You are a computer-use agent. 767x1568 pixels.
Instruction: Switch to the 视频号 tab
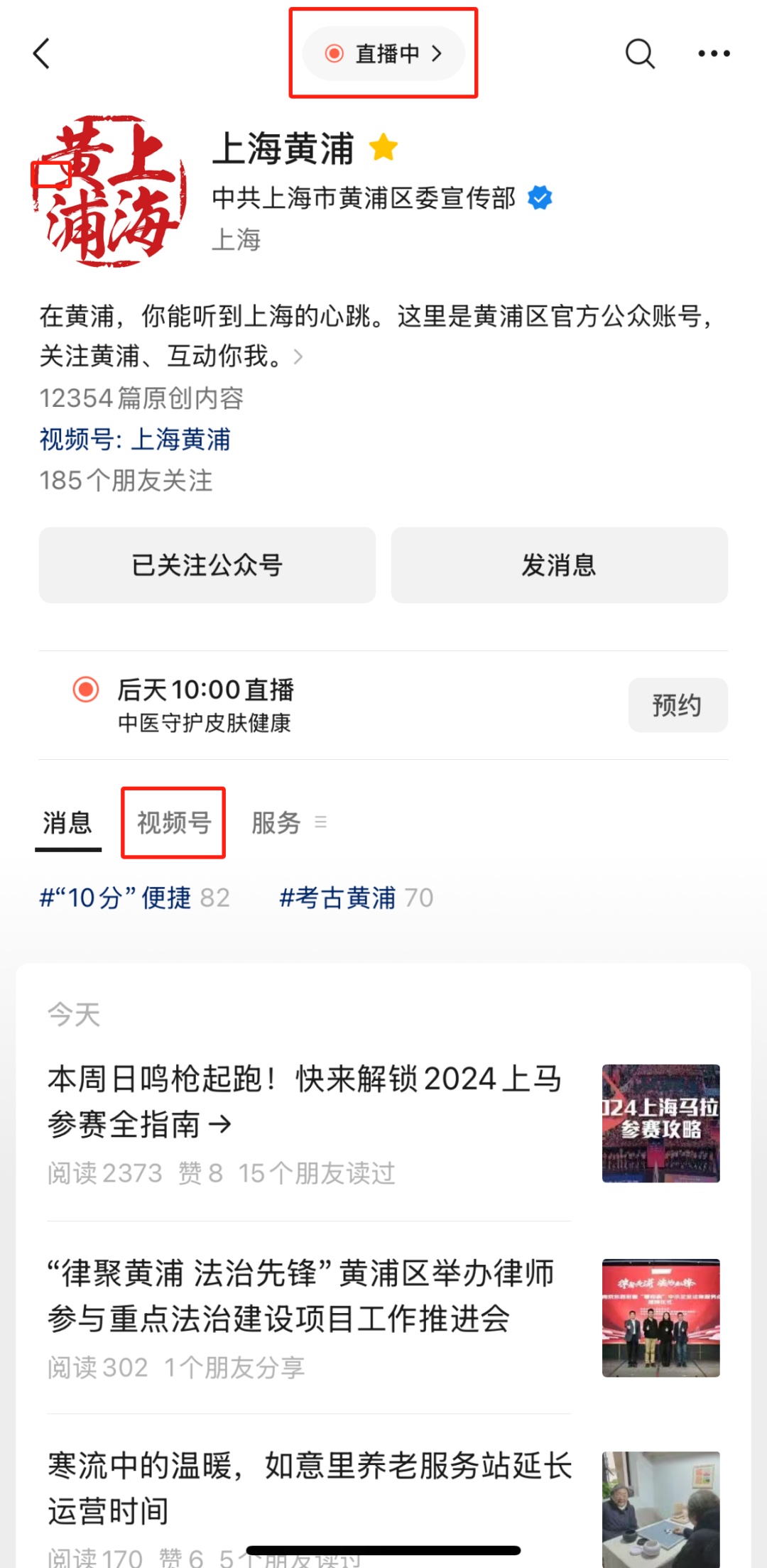click(x=173, y=823)
